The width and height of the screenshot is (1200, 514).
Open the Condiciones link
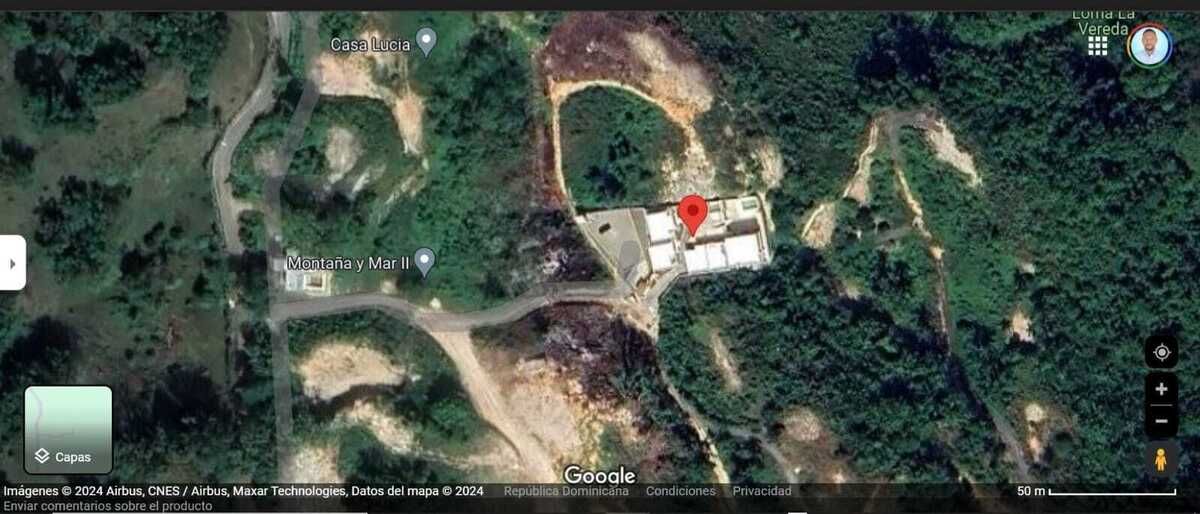click(x=680, y=491)
